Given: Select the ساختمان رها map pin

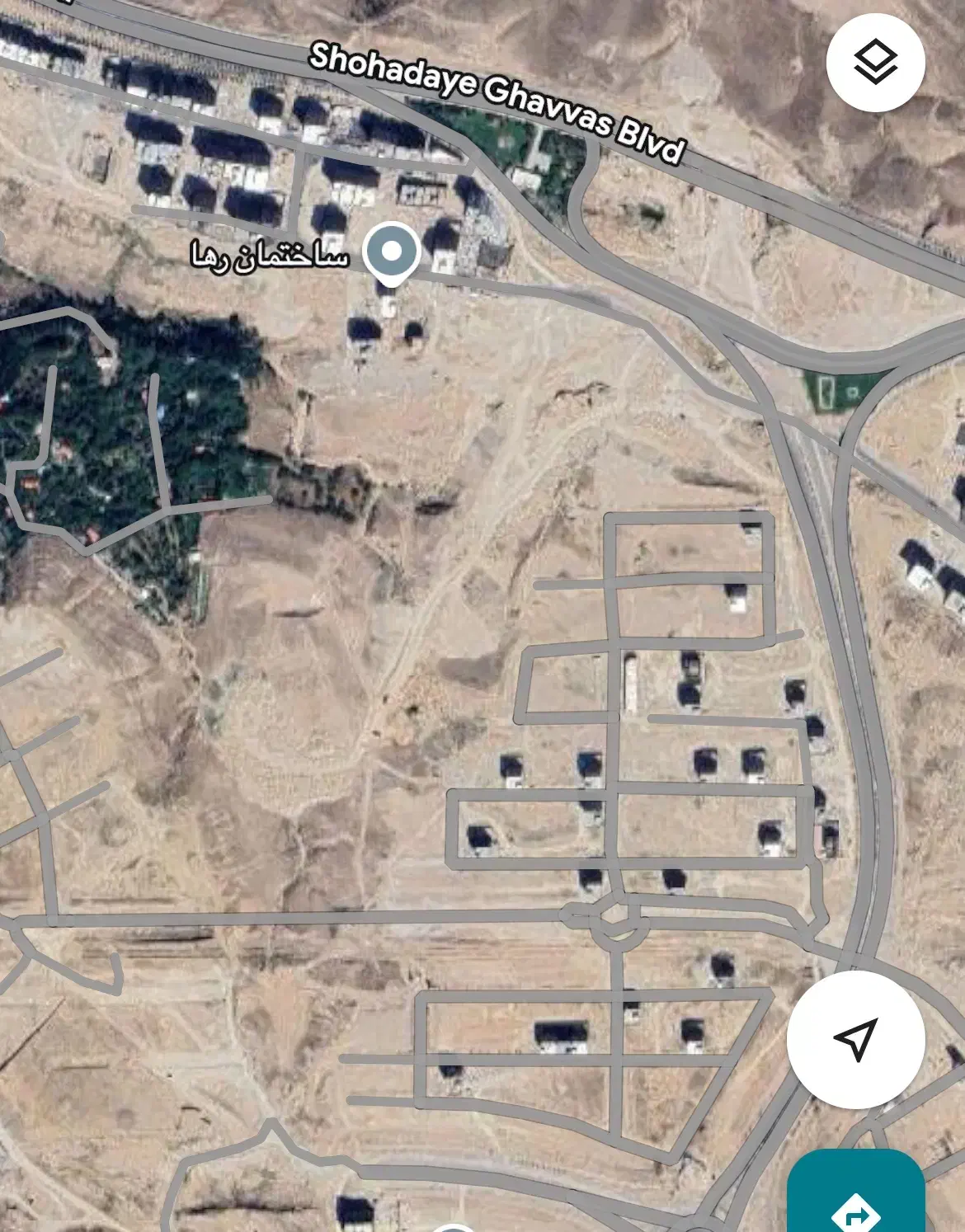Looking at the screenshot, I should click(x=393, y=252).
